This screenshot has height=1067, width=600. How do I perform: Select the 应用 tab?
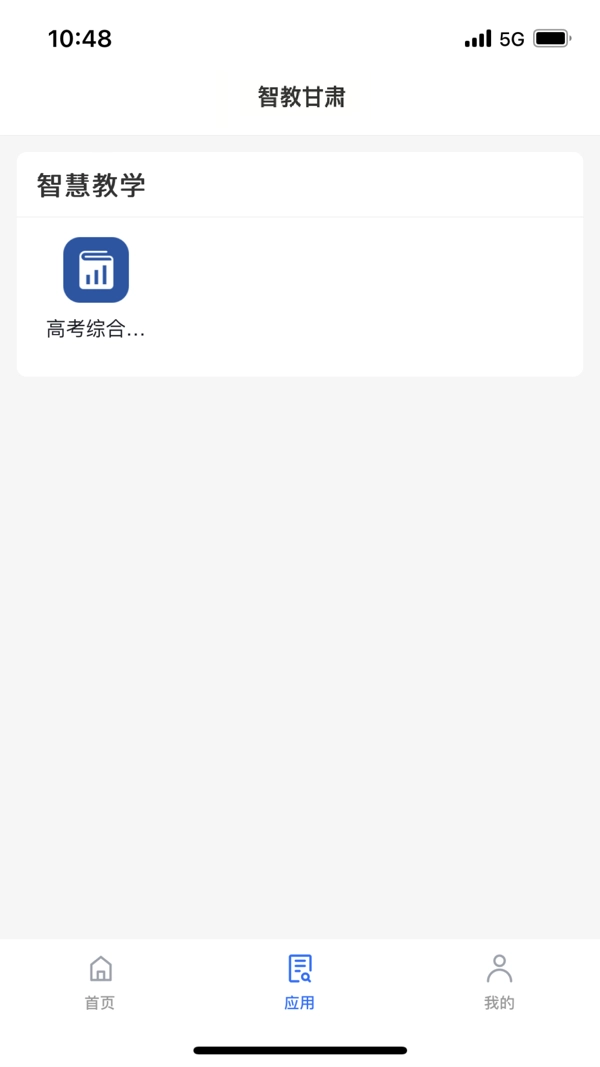(x=300, y=982)
